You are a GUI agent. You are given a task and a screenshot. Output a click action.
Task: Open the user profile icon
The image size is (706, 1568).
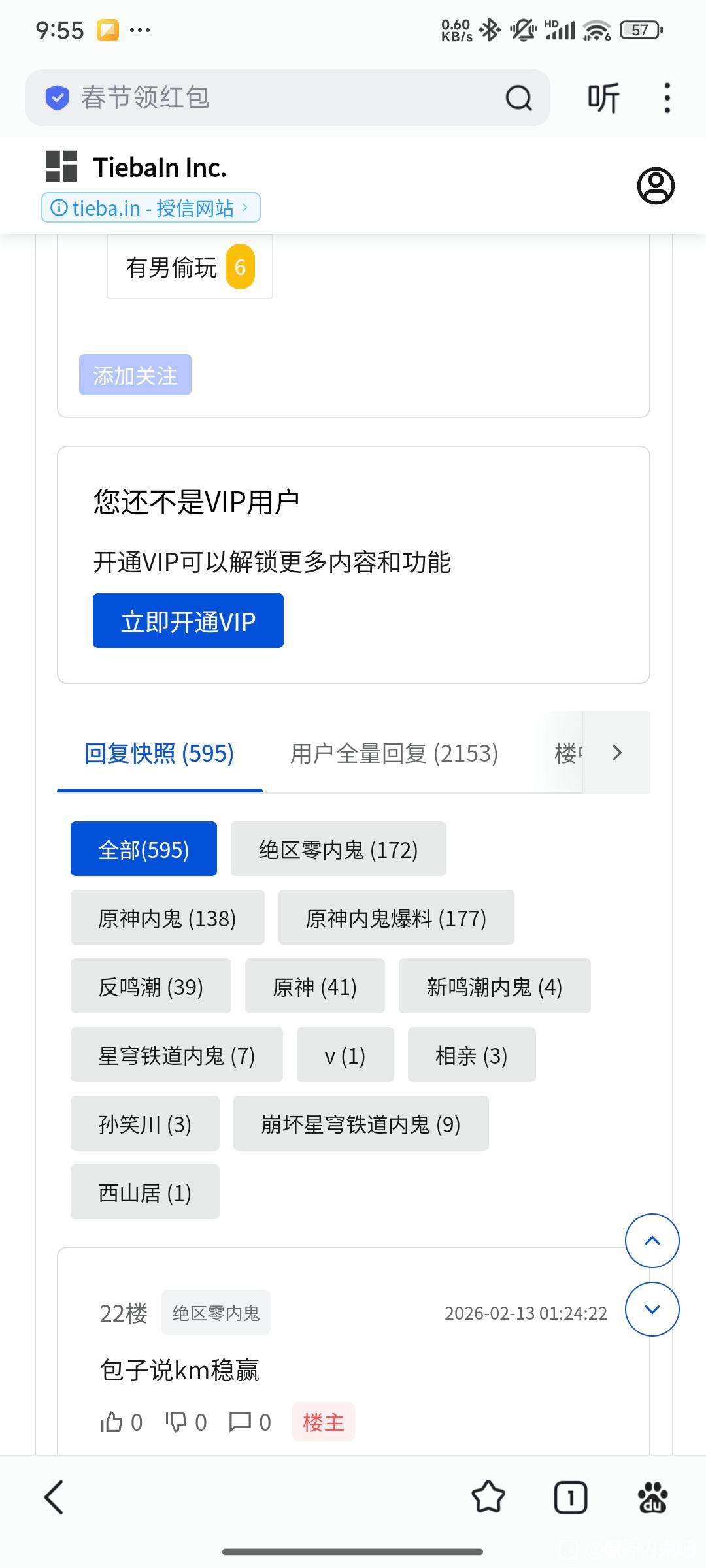pos(656,186)
